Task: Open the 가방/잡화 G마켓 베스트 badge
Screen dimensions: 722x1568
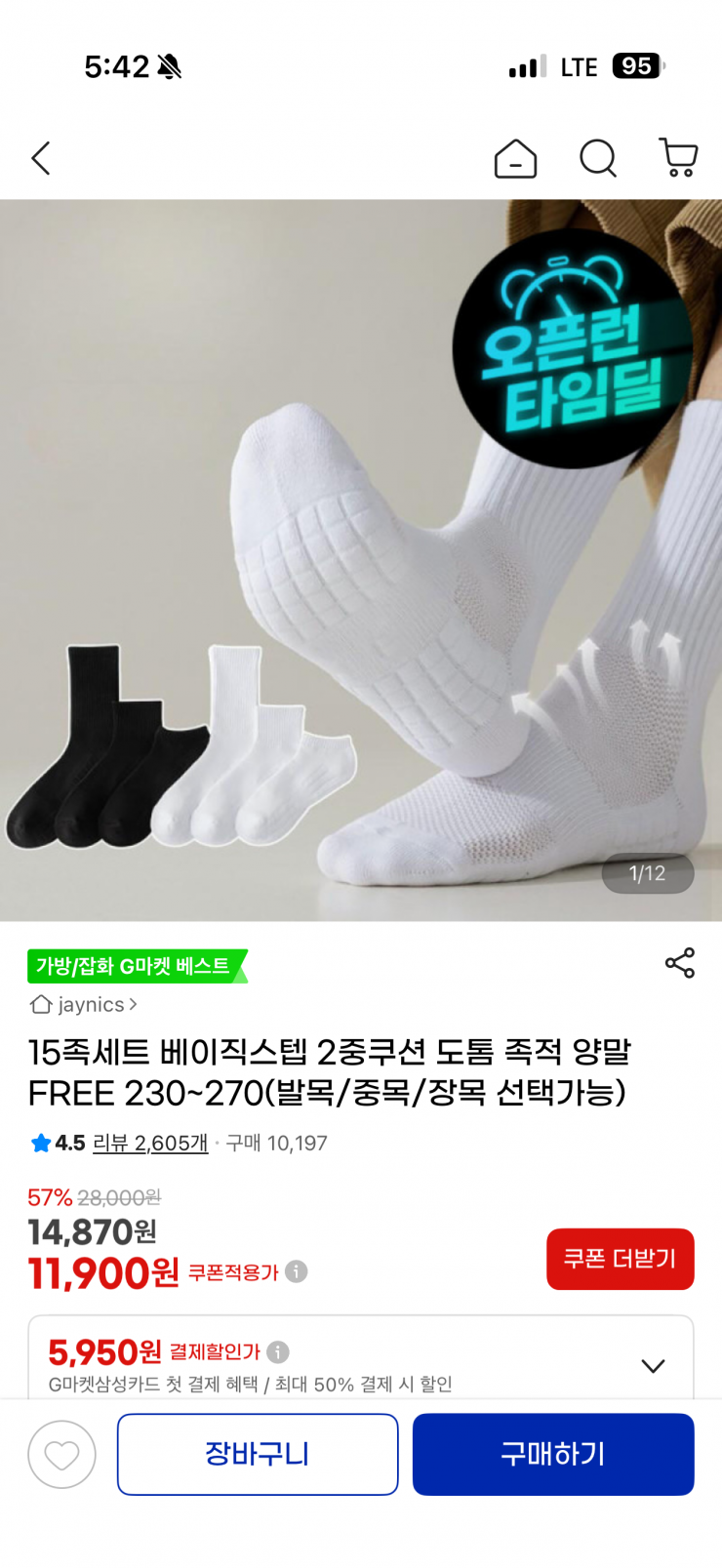Action: [135, 966]
